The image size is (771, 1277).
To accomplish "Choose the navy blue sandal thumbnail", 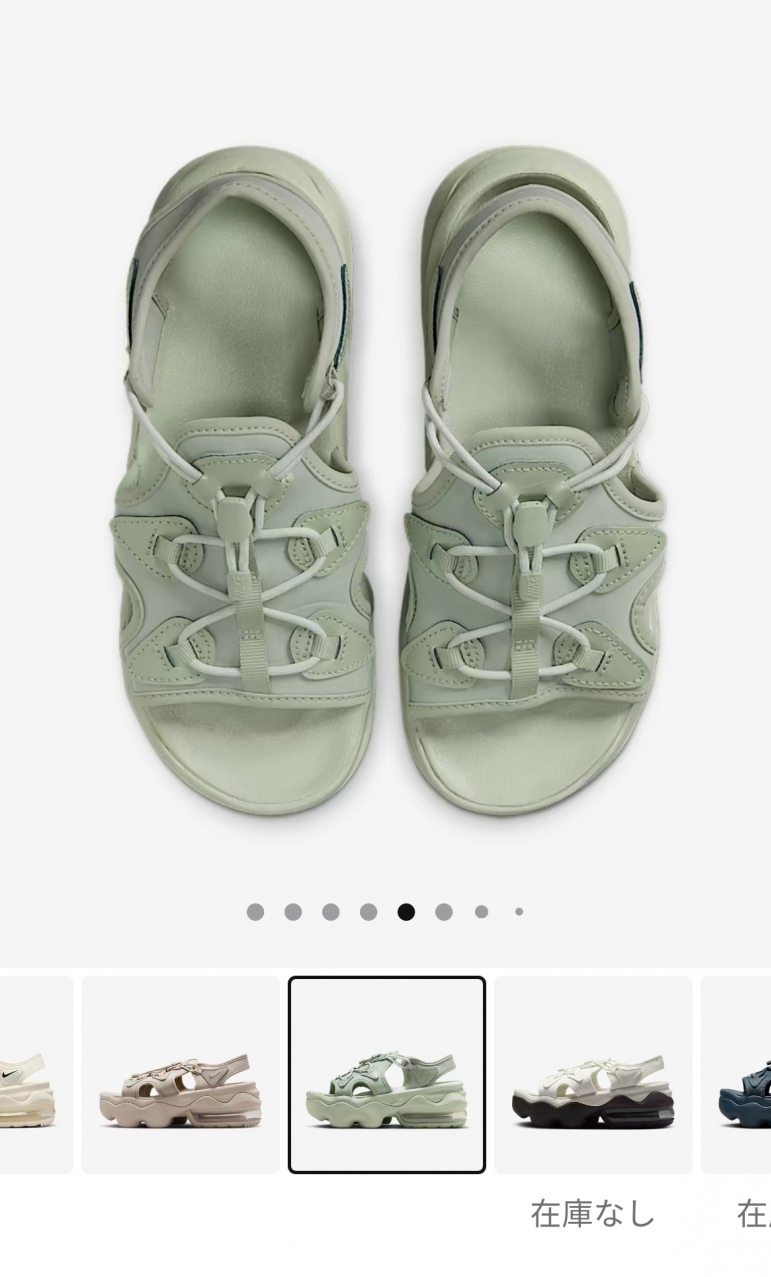I will point(736,1075).
